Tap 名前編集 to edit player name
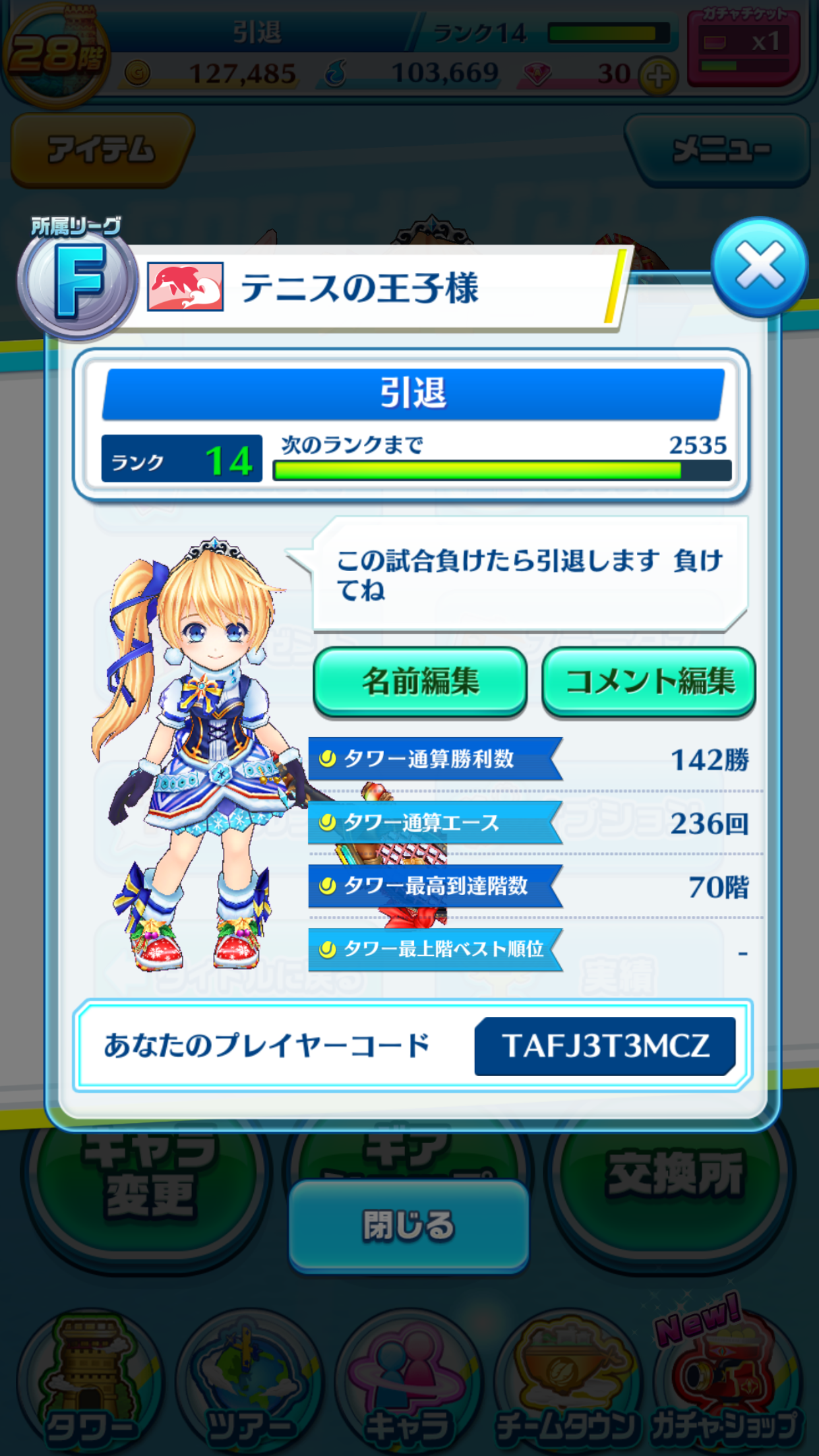Viewport: 819px width, 1456px height. pyautogui.click(x=420, y=681)
